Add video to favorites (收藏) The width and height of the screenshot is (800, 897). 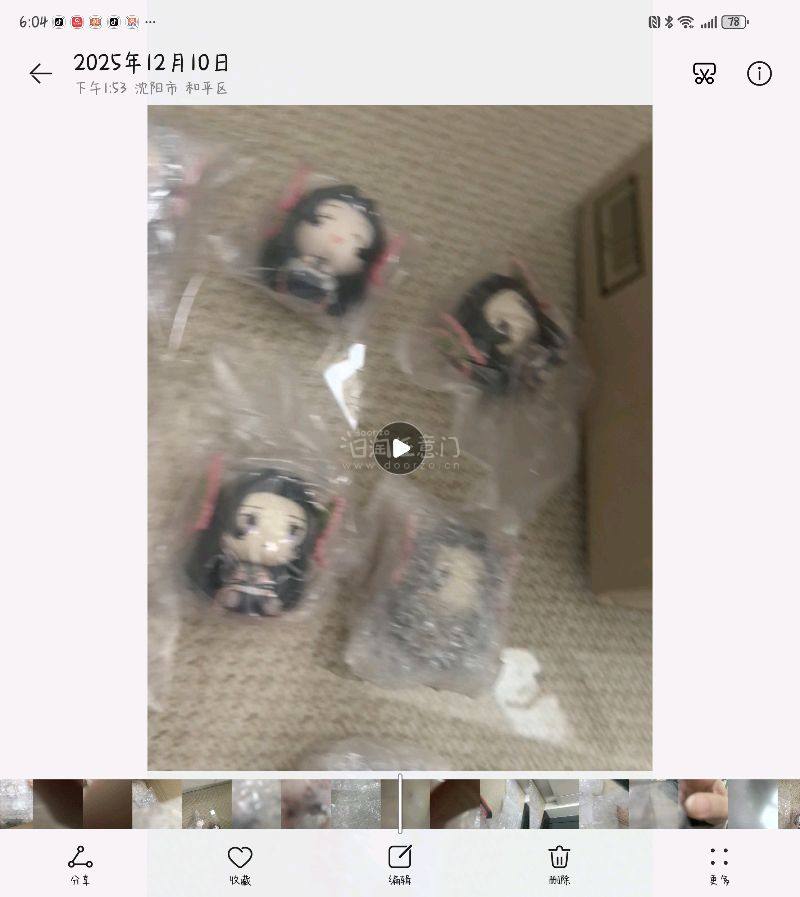click(x=240, y=864)
